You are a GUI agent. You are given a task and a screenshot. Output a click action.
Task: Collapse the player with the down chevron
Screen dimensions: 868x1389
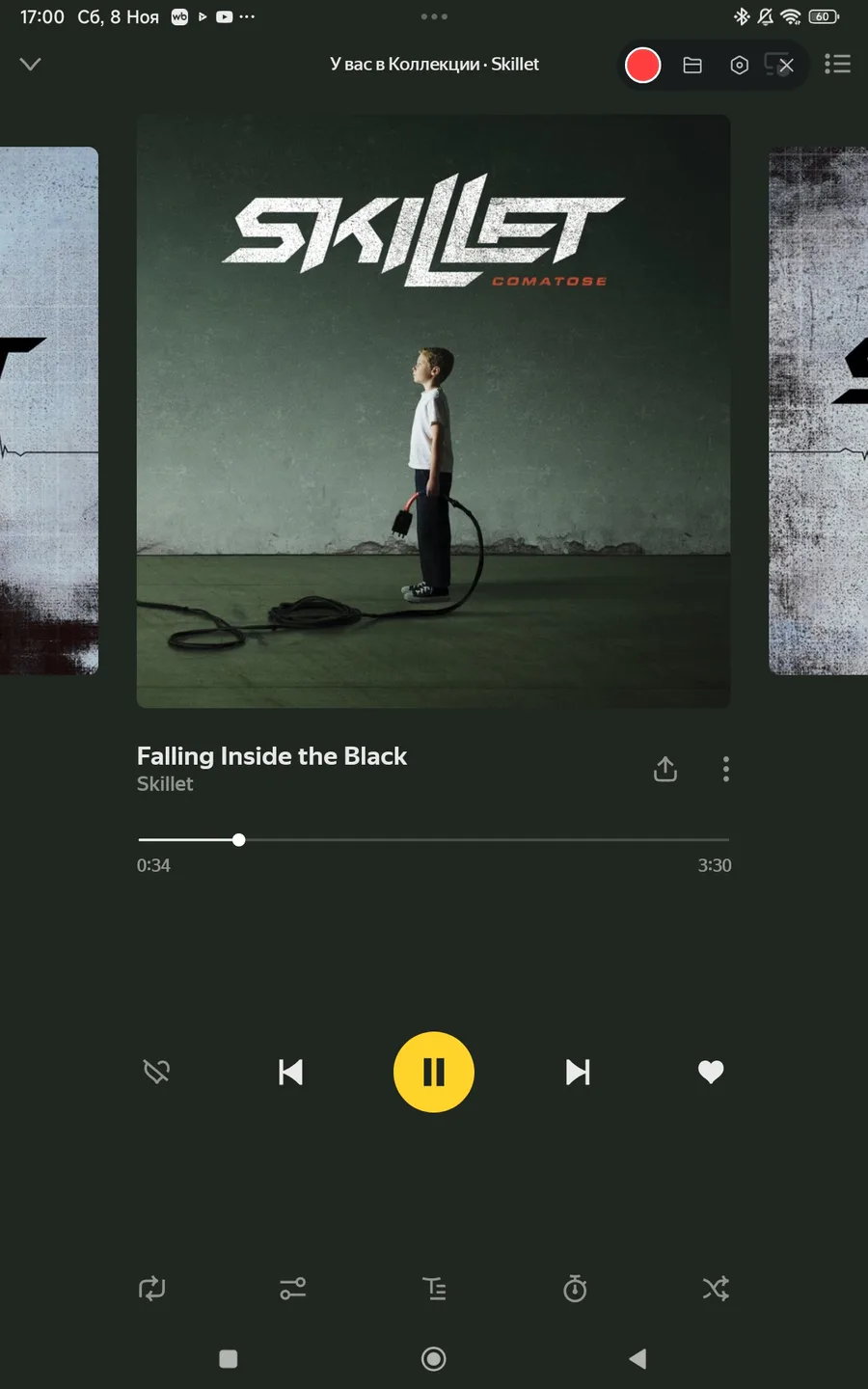pos(31,65)
